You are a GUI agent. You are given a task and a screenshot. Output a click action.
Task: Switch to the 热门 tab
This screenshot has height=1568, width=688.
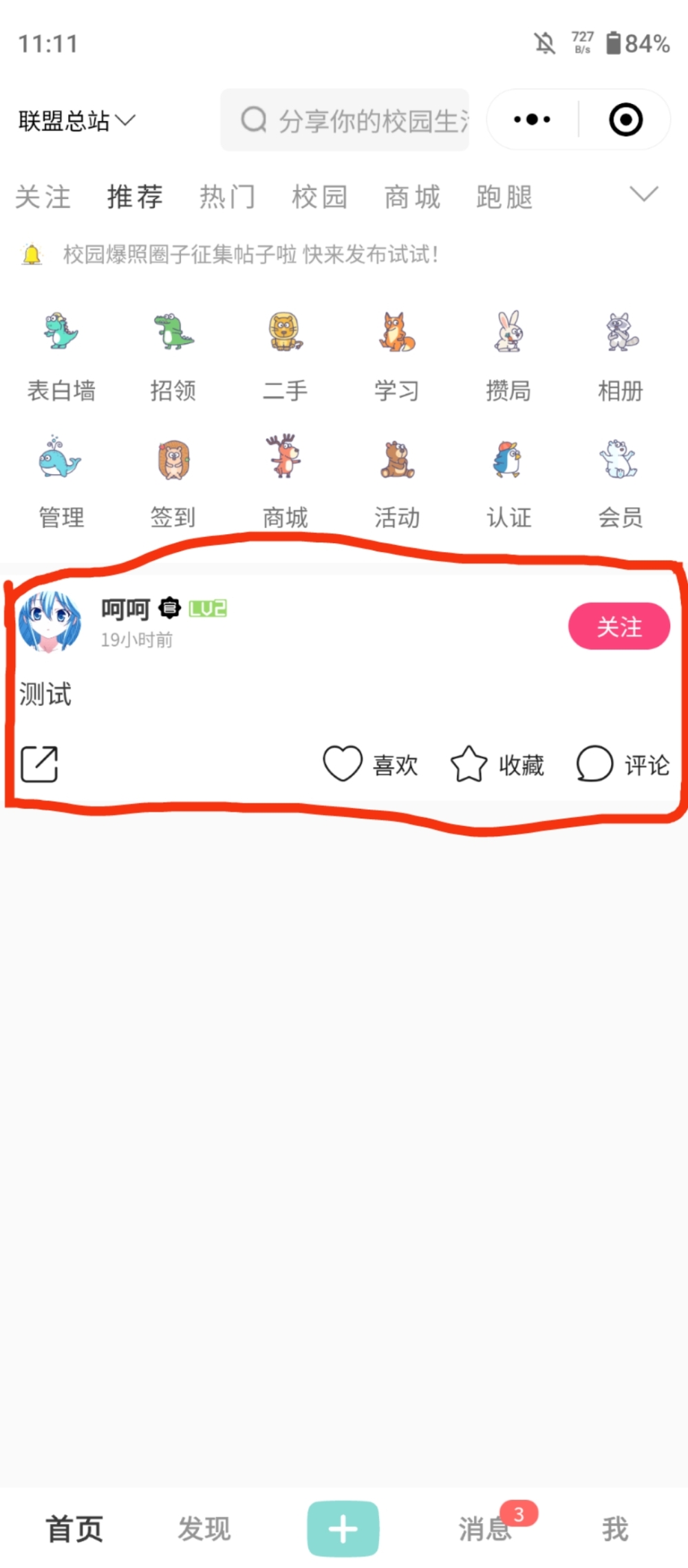pos(227,197)
